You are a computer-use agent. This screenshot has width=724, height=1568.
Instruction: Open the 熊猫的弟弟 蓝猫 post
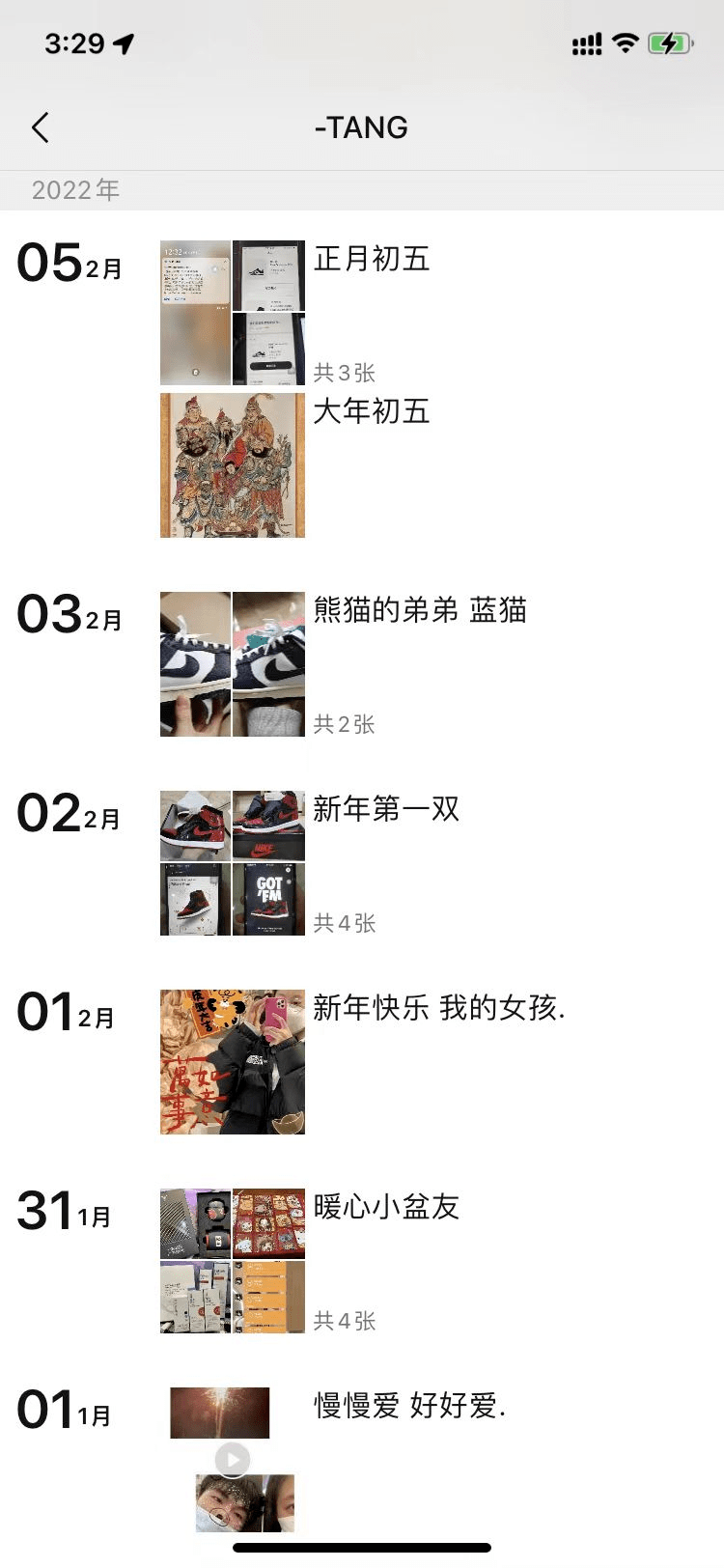pos(420,610)
